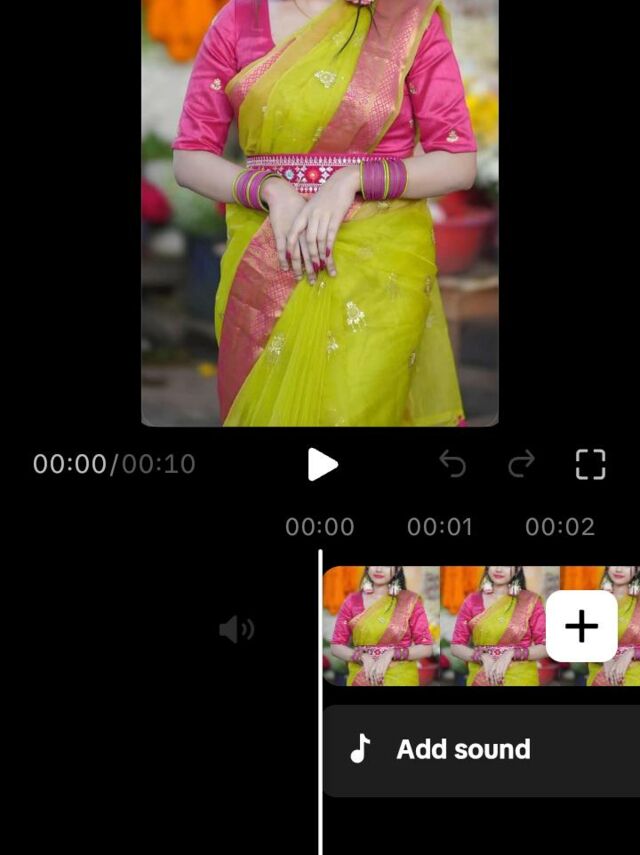Image resolution: width=640 pixels, height=855 pixels.
Task: Add another clip with the plus button
Action: pyautogui.click(x=581, y=626)
